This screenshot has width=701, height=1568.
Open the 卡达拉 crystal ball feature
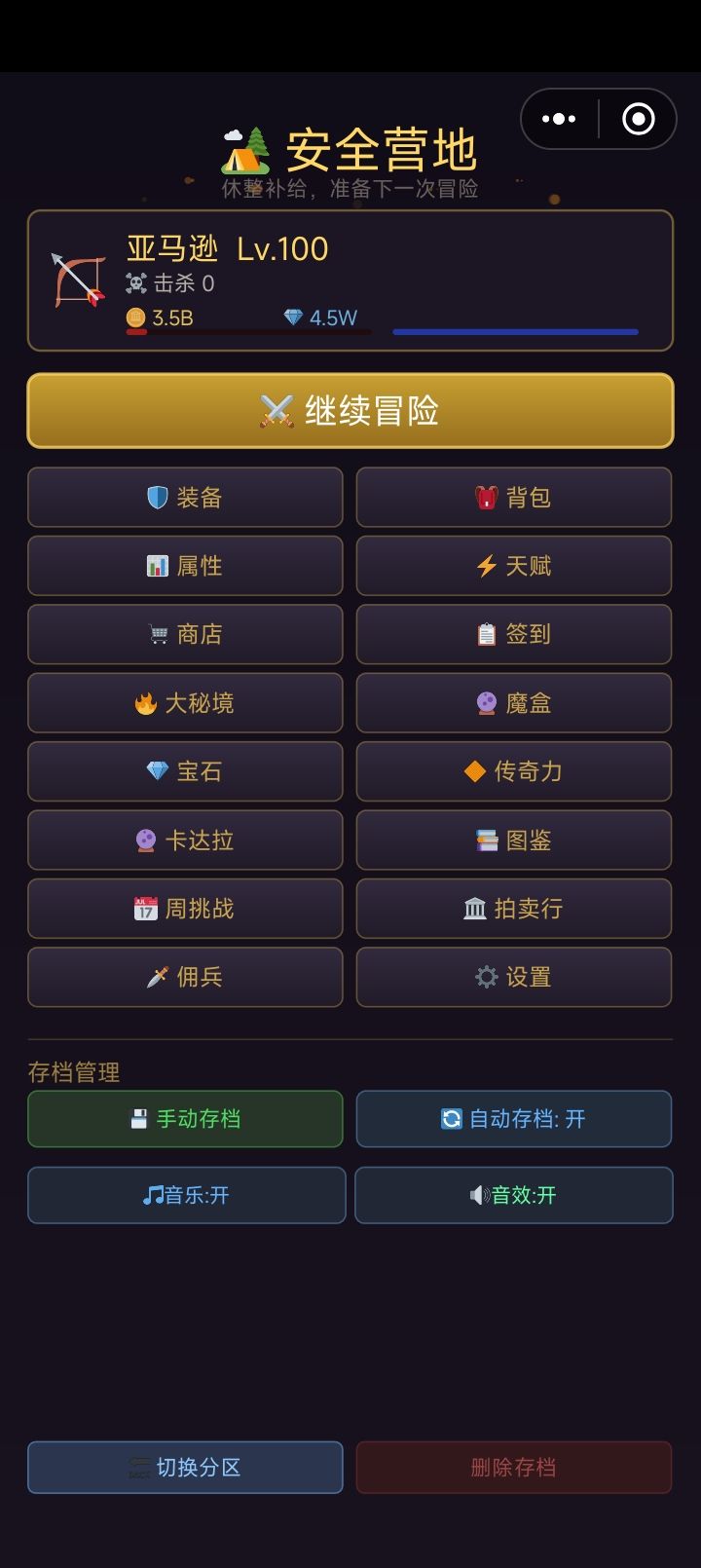(185, 840)
